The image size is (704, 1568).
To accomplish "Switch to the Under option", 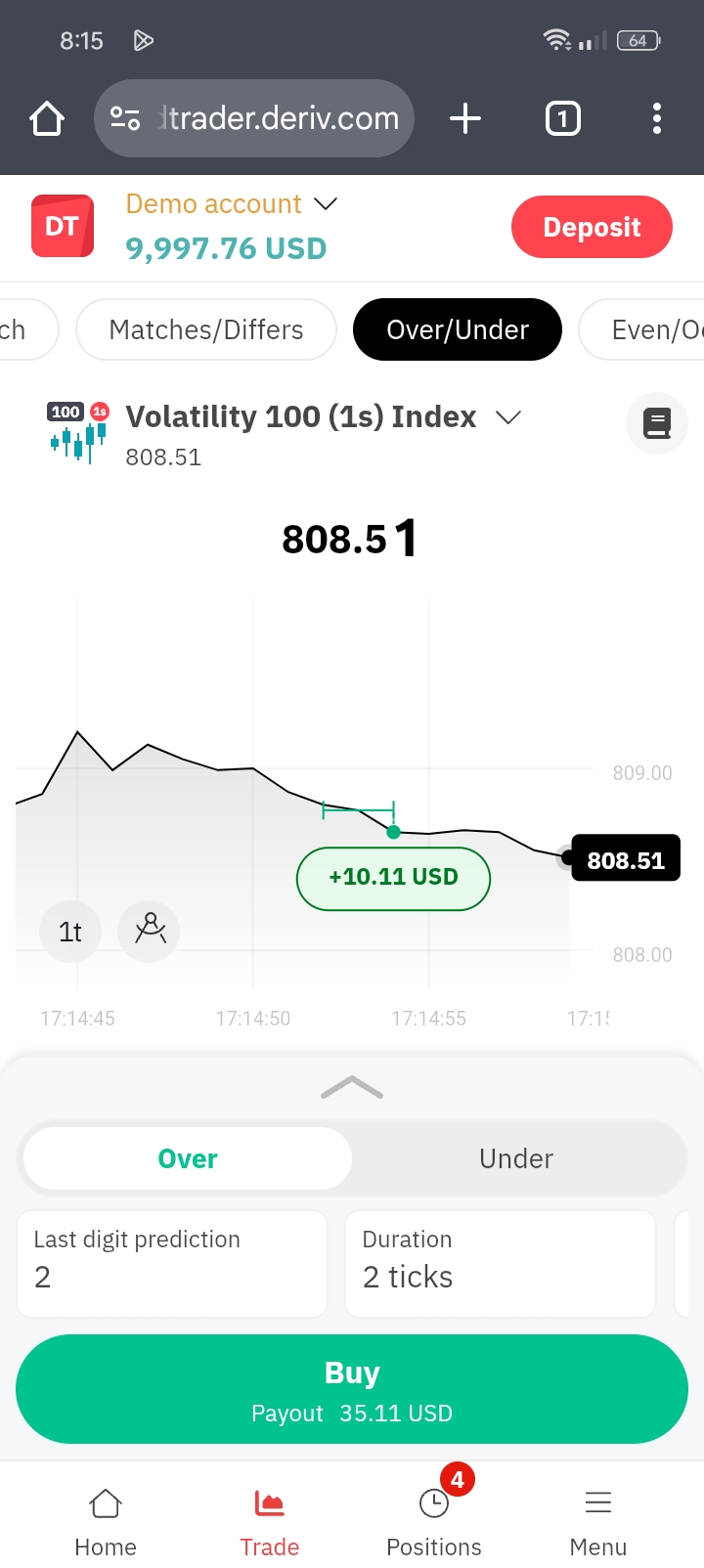I will (516, 1158).
